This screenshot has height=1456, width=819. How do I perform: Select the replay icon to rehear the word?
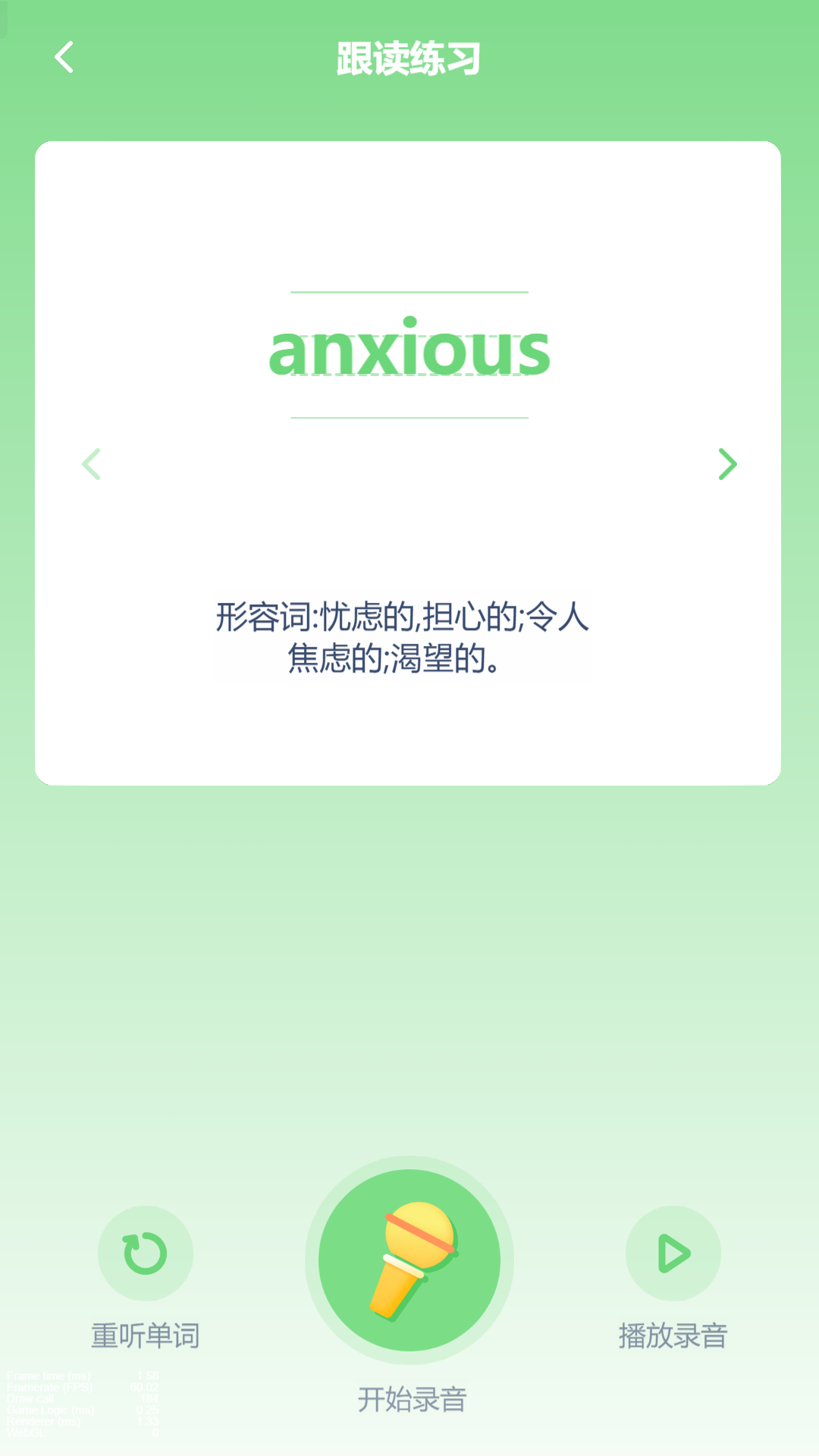(145, 1253)
